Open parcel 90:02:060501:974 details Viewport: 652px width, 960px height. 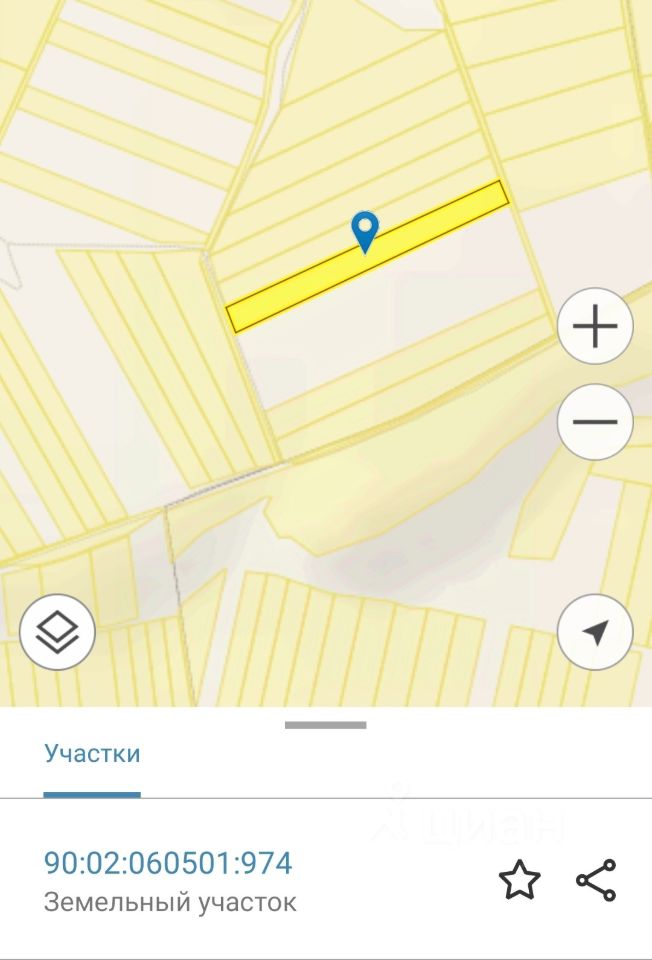168,863
